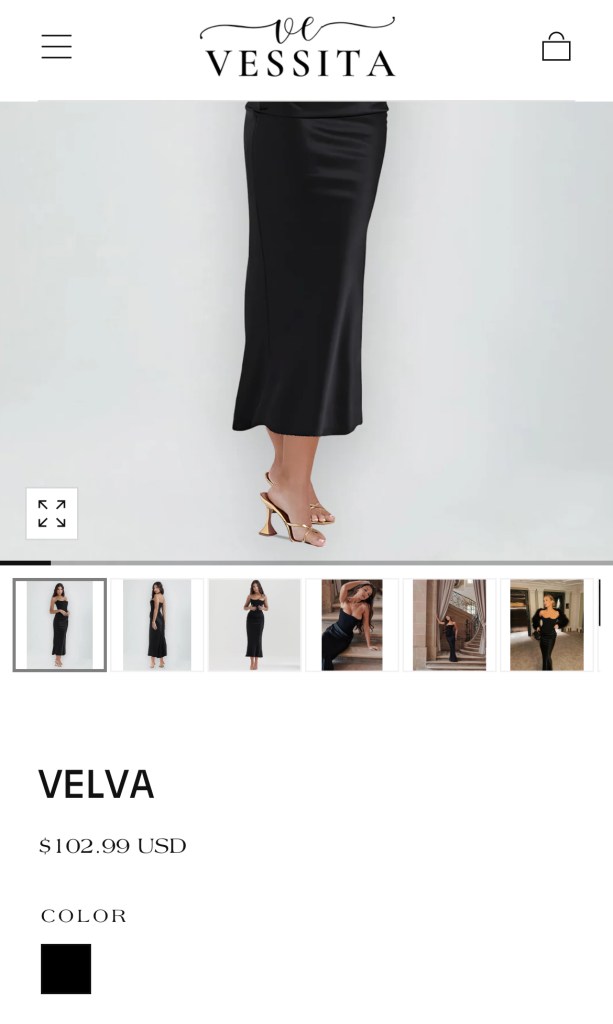Show the third thumbnail with flared hem dress

[254, 625]
